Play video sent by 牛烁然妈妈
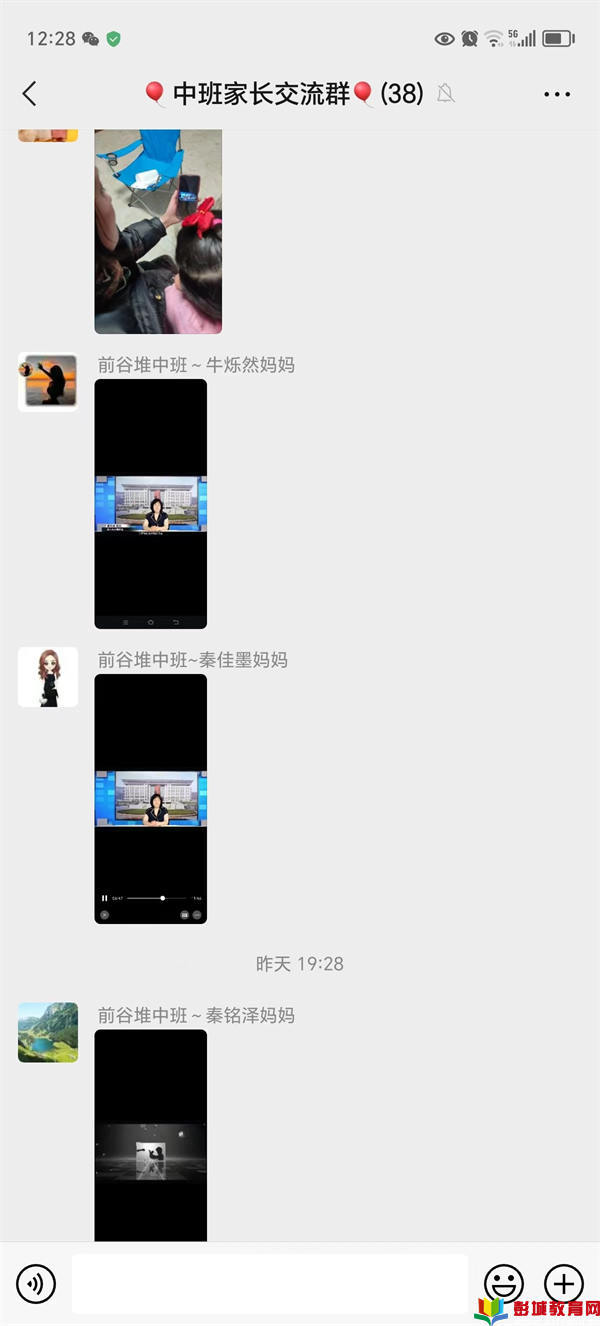Screen dimensions: 600x1326 point(151,504)
